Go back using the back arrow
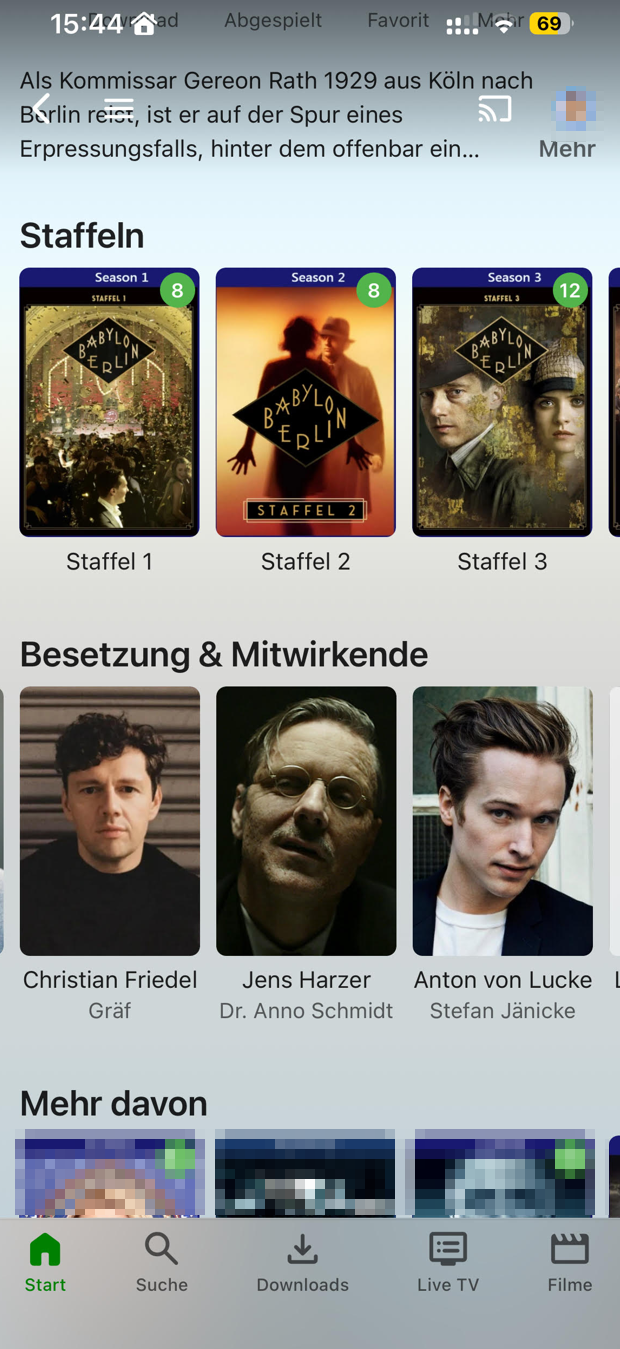The width and height of the screenshot is (620, 1349). [41, 108]
